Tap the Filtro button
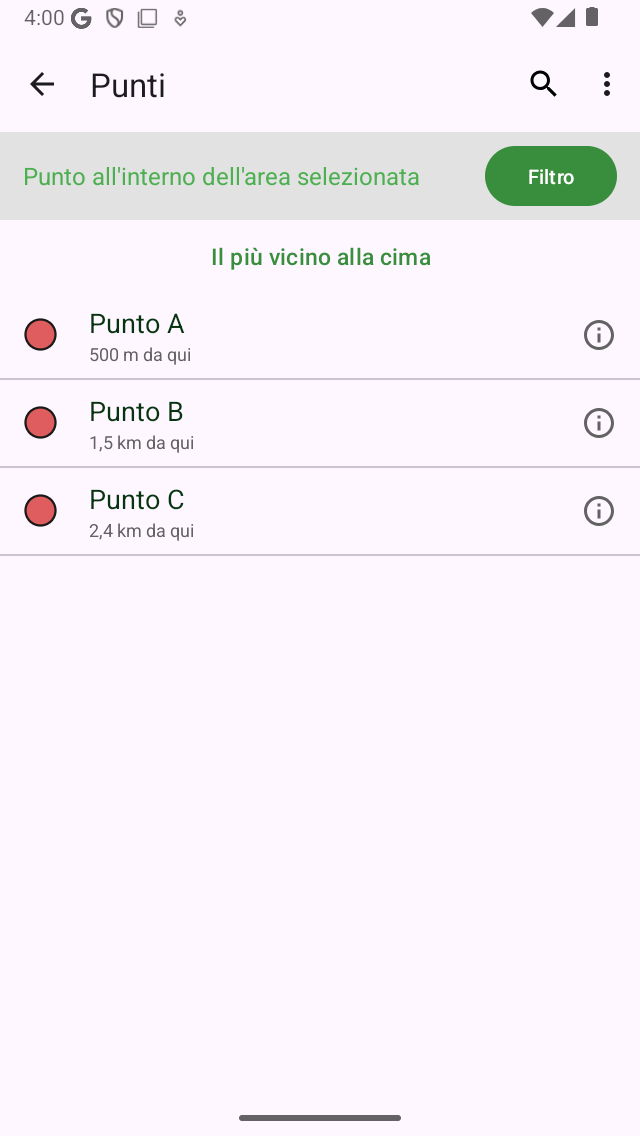This screenshot has width=640, height=1136. point(550,177)
